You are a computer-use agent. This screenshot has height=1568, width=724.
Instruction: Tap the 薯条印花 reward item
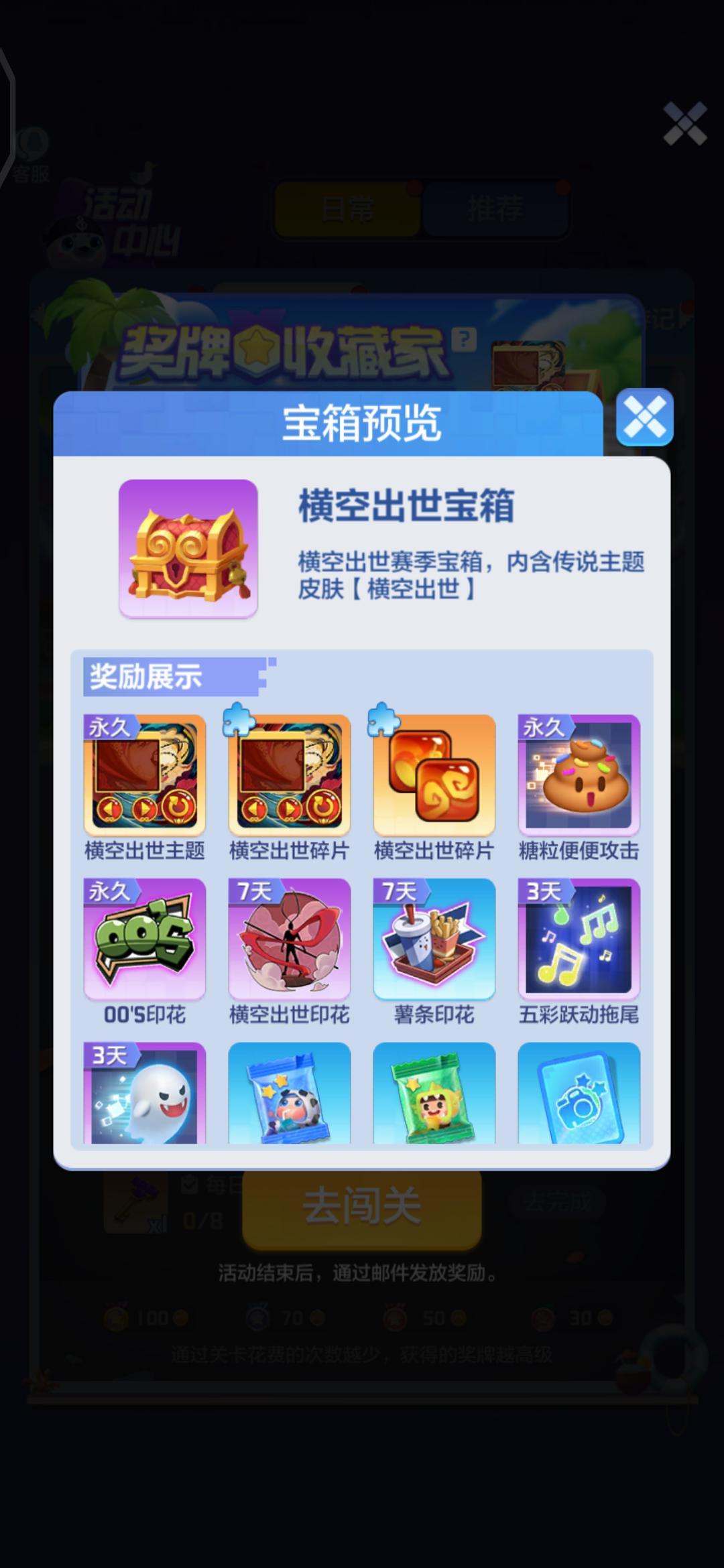(434, 938)
